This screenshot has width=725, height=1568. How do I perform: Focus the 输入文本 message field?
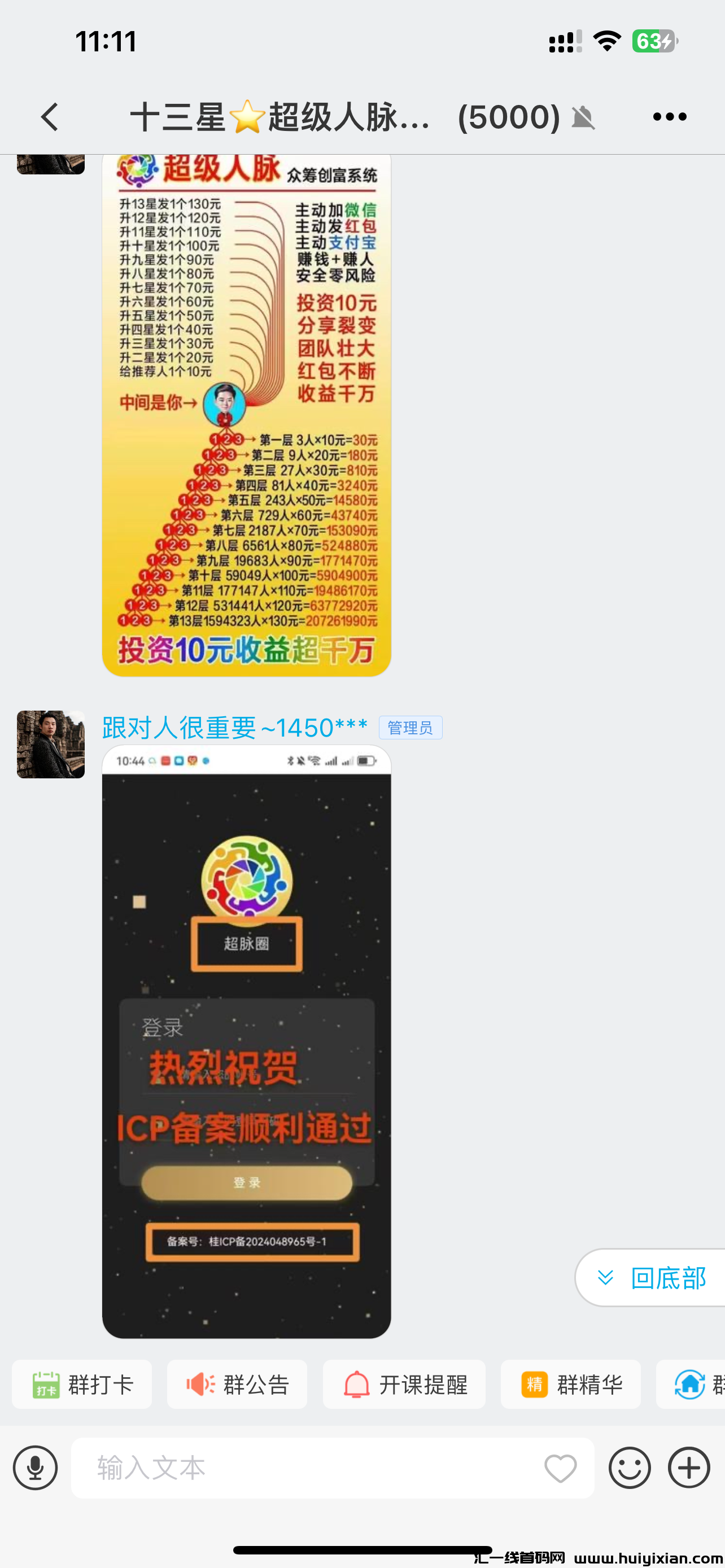pos(304,1468)
